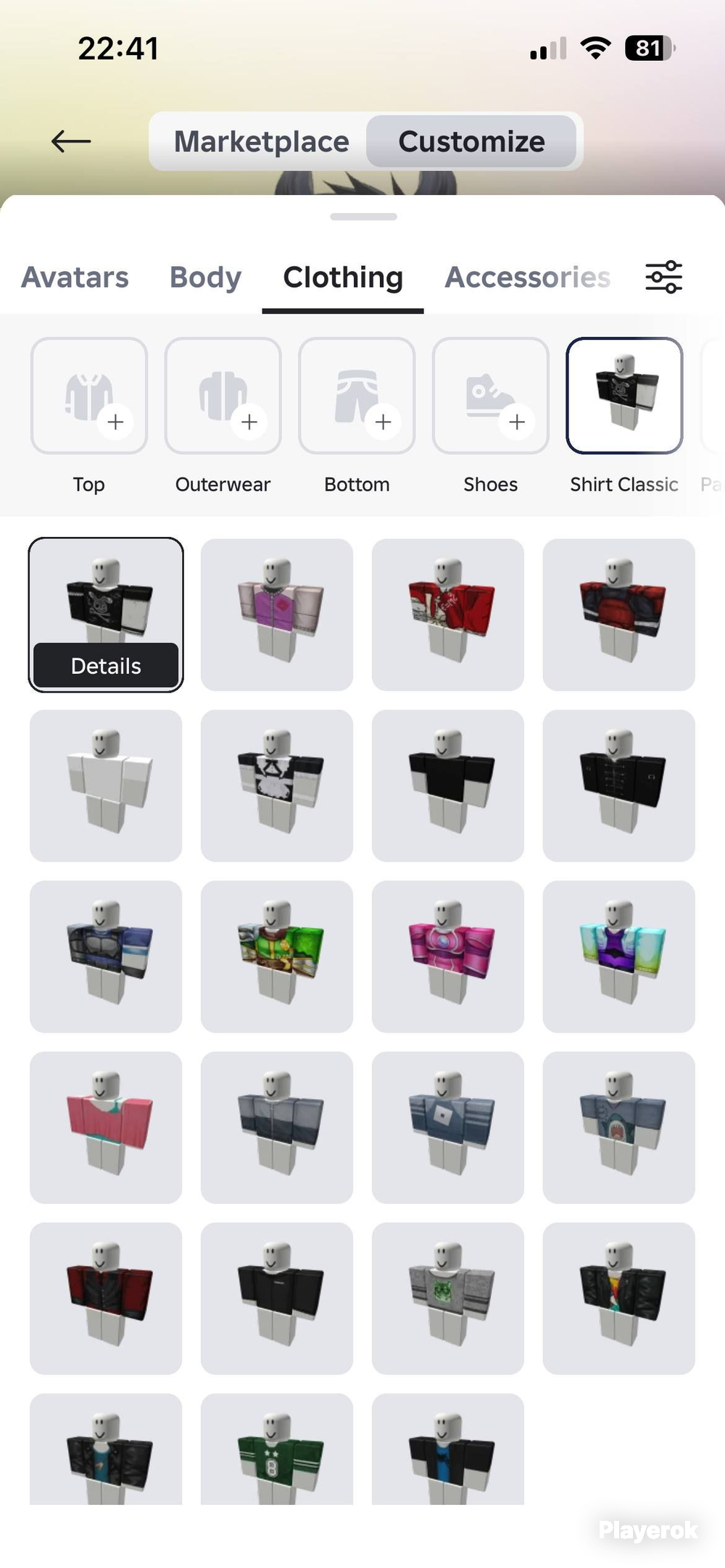Equip the solid pink armor shirt
The width and height of the screenshot is (725, 1568).
(x=448, y=956)
